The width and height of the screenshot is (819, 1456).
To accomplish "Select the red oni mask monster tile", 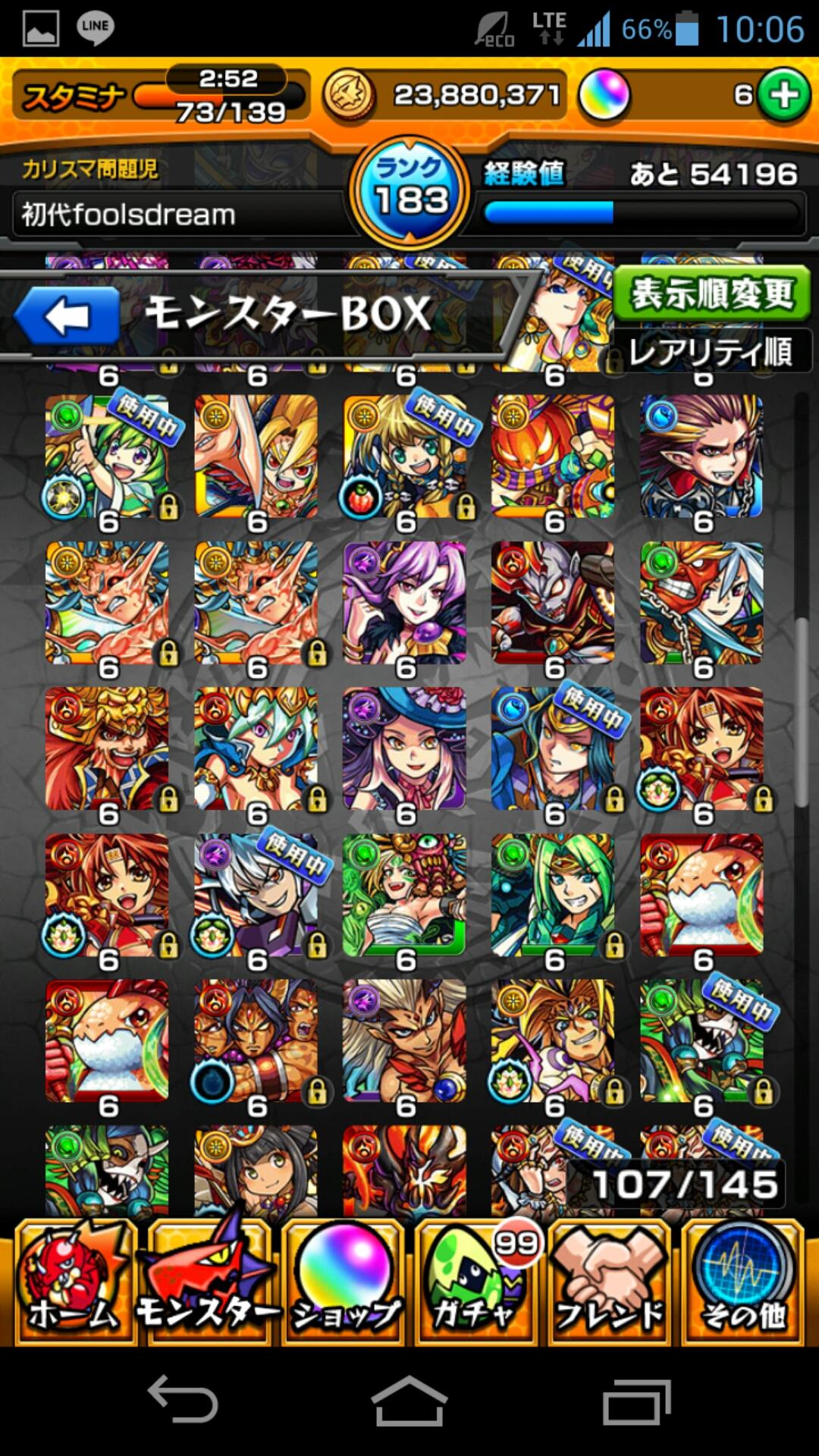I will (701, 604).
